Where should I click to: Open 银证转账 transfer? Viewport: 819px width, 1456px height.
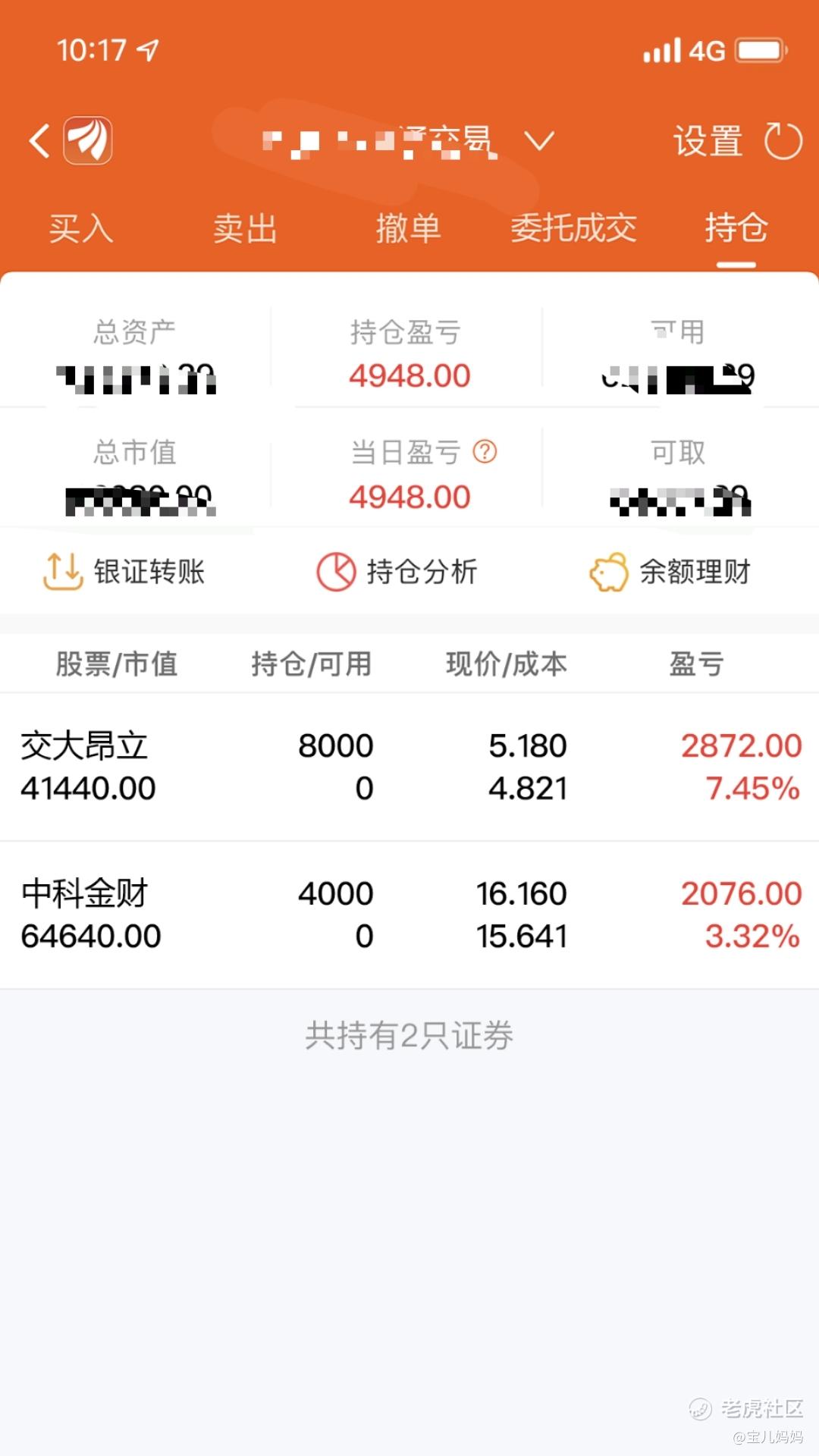pos(124,572)
